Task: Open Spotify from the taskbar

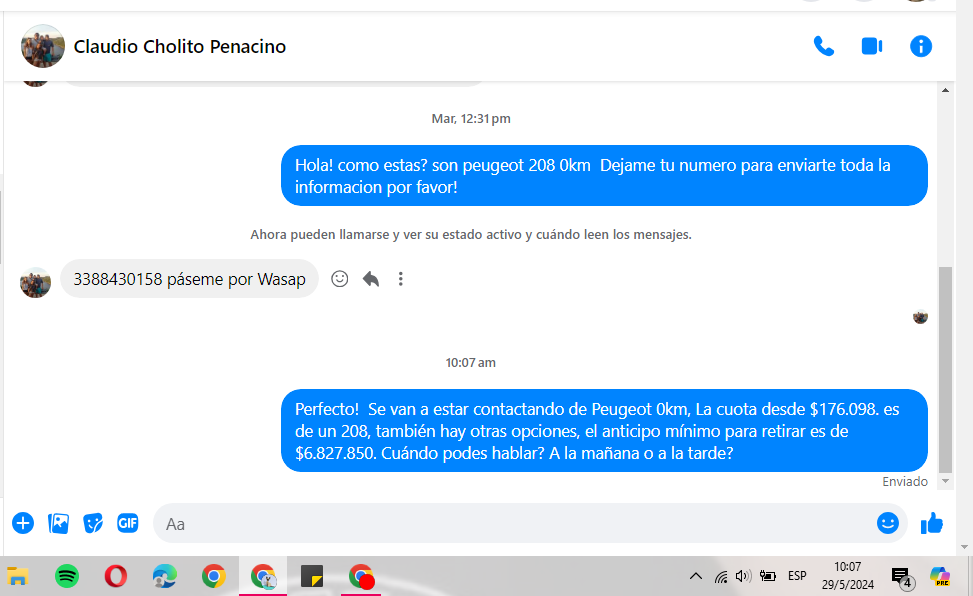Action: (x=67, y=576)
